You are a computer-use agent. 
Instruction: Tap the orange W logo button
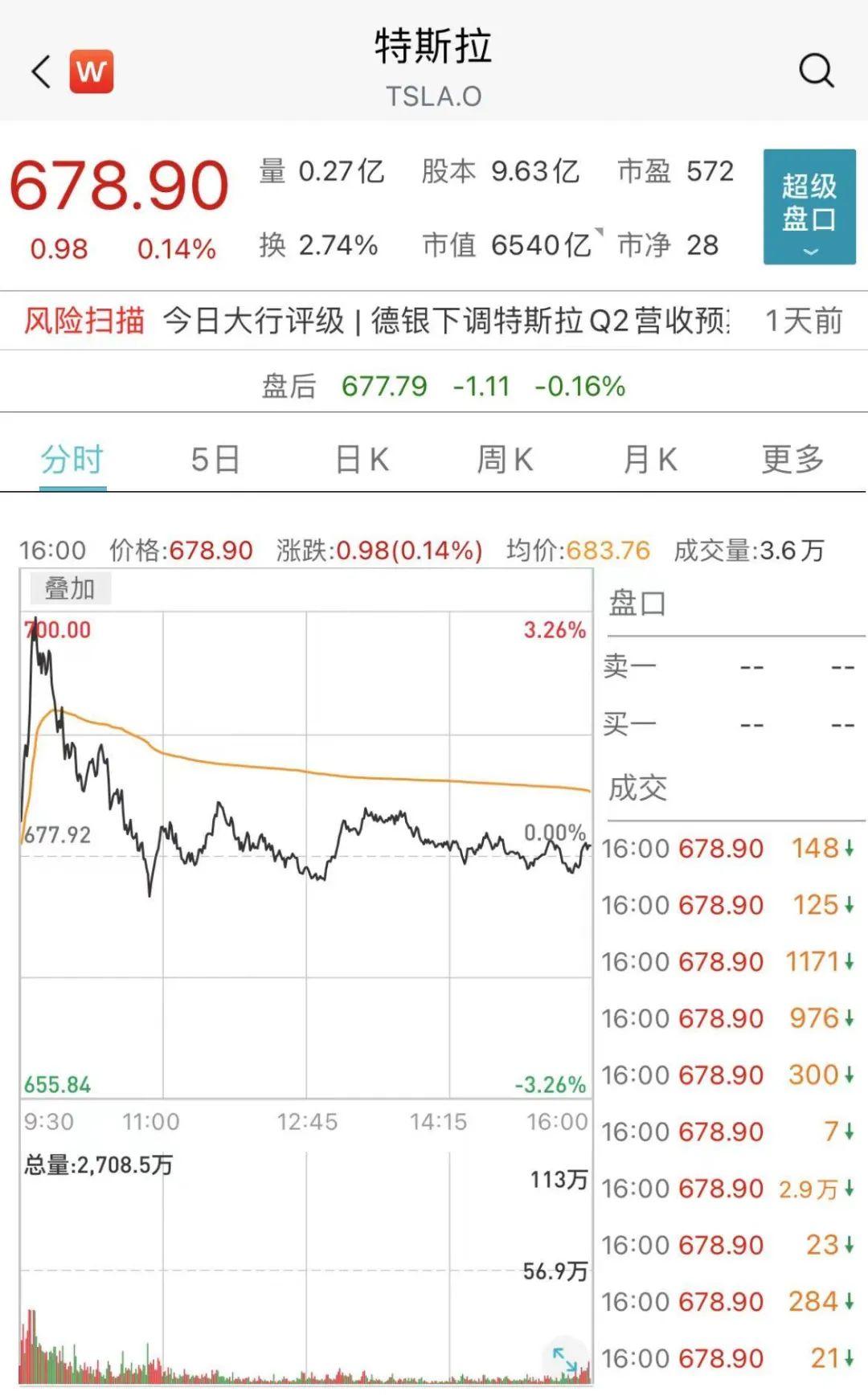coord(92,72)
